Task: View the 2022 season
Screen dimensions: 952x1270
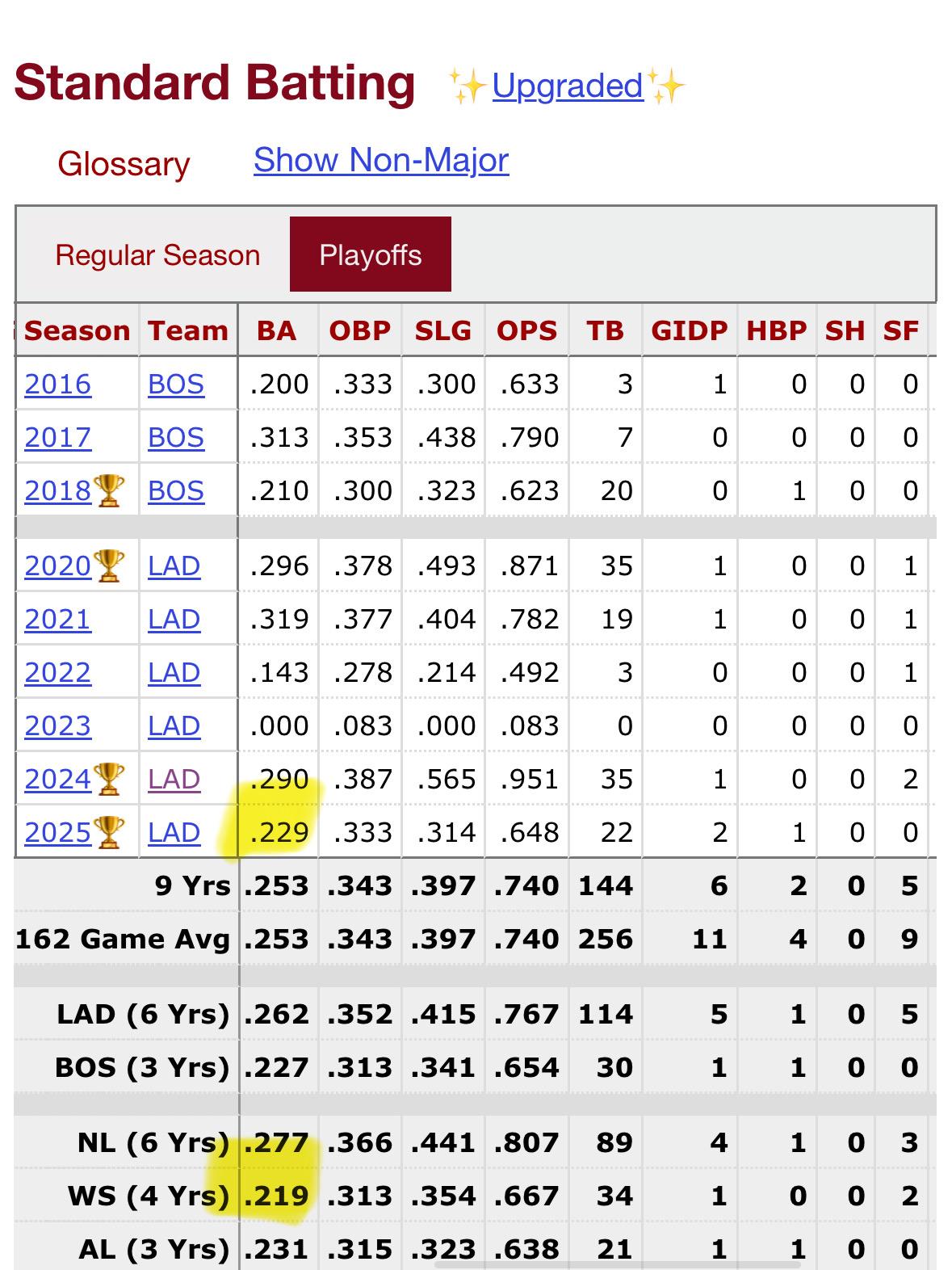Action: (x=57, y=672)
